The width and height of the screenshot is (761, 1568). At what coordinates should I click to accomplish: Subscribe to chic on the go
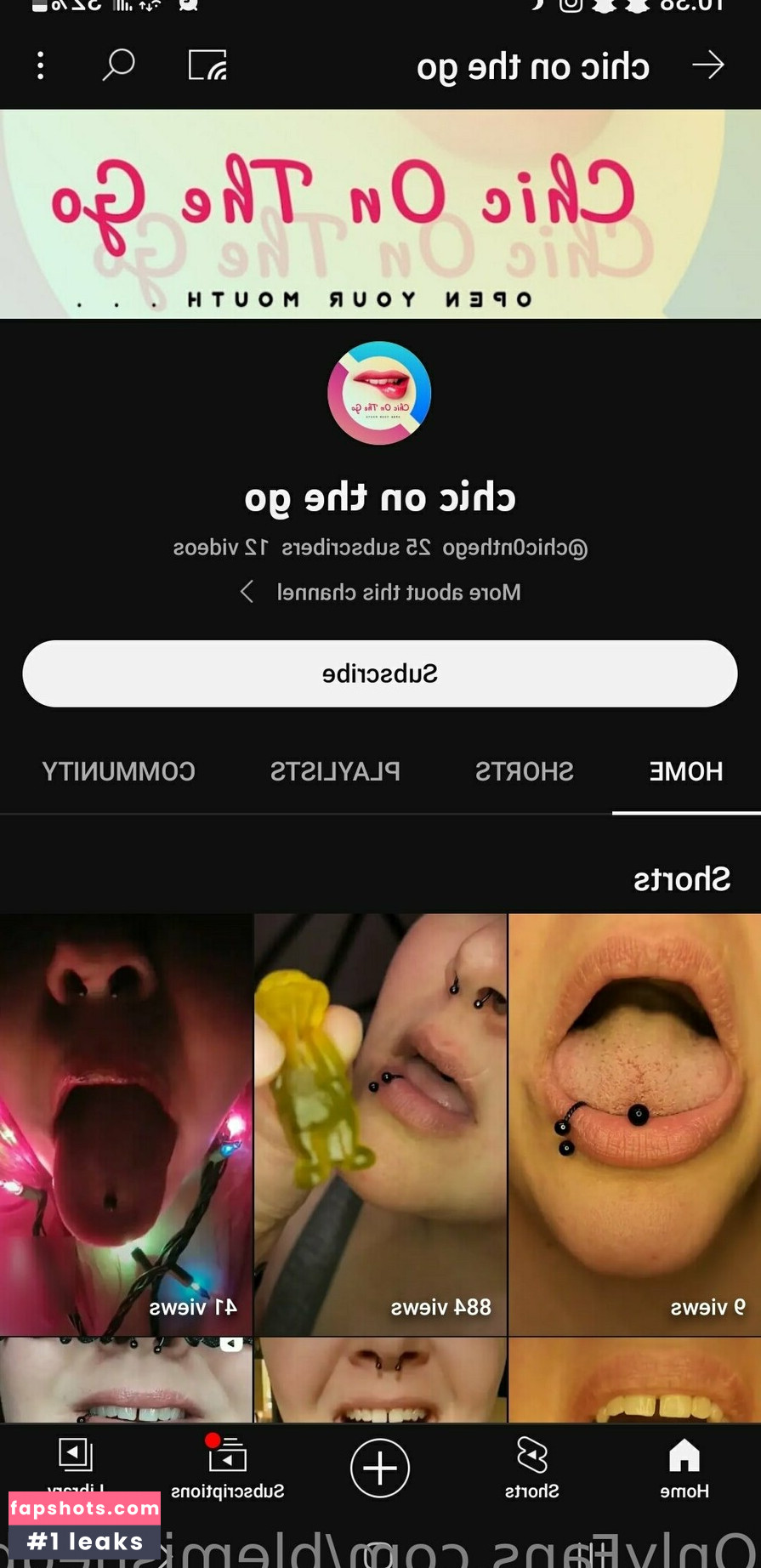click(380, 673)
